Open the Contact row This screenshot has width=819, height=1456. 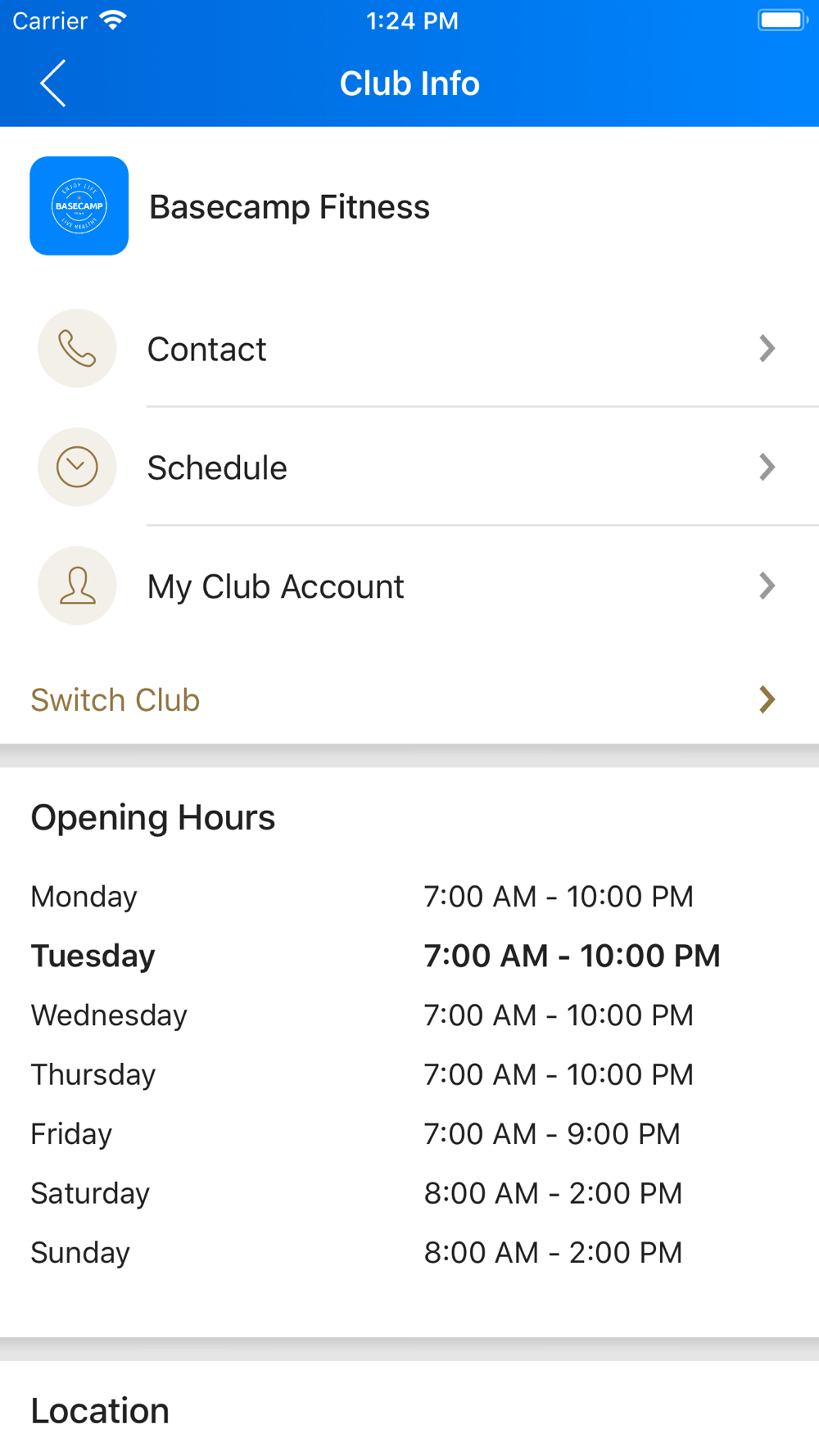tap(409, 348)
